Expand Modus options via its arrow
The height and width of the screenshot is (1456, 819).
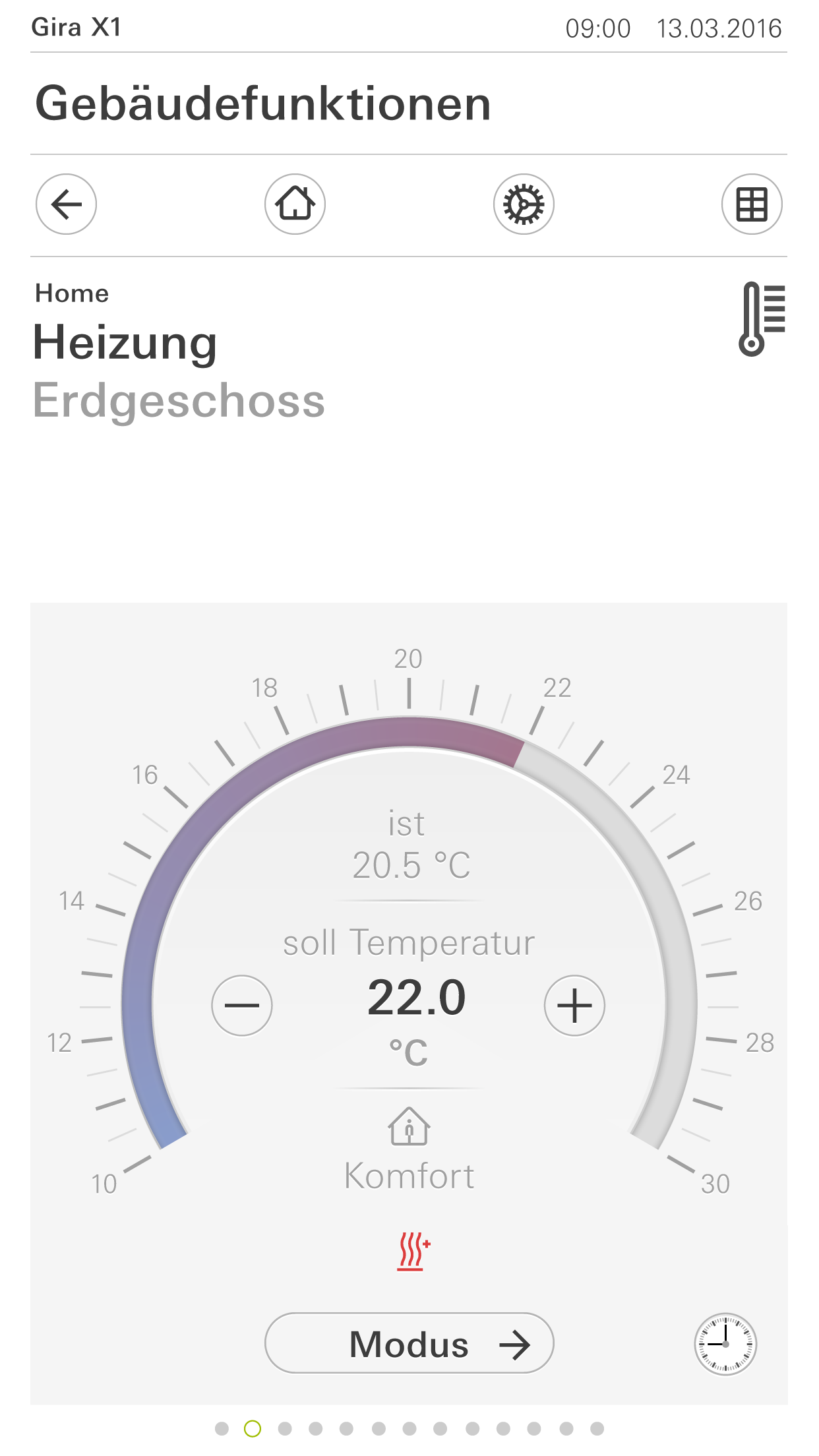pyautogui.click(x=515, y=1344)
